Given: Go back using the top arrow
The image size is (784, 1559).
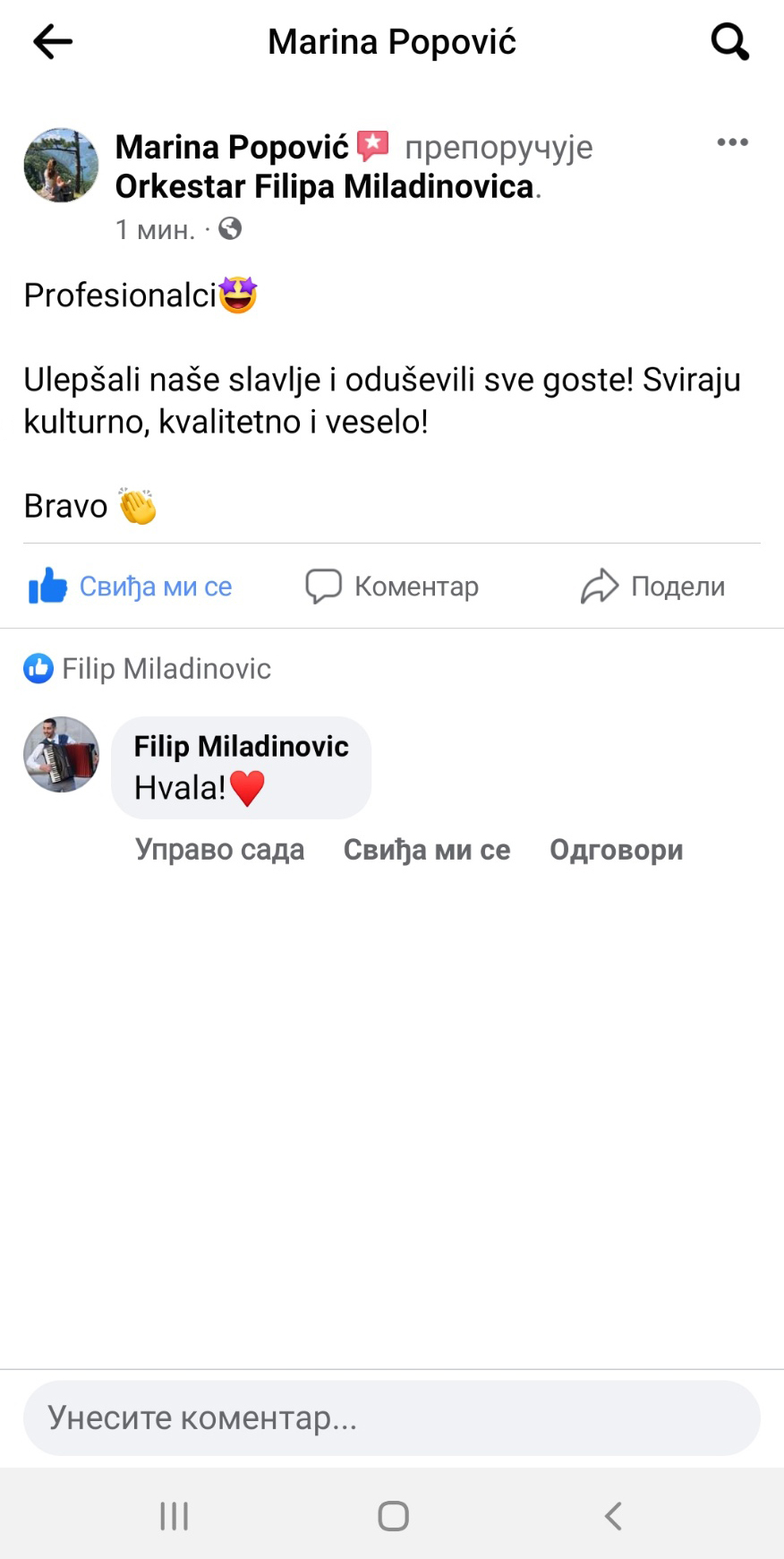Looking at the screenshot, I should (52, 42).
